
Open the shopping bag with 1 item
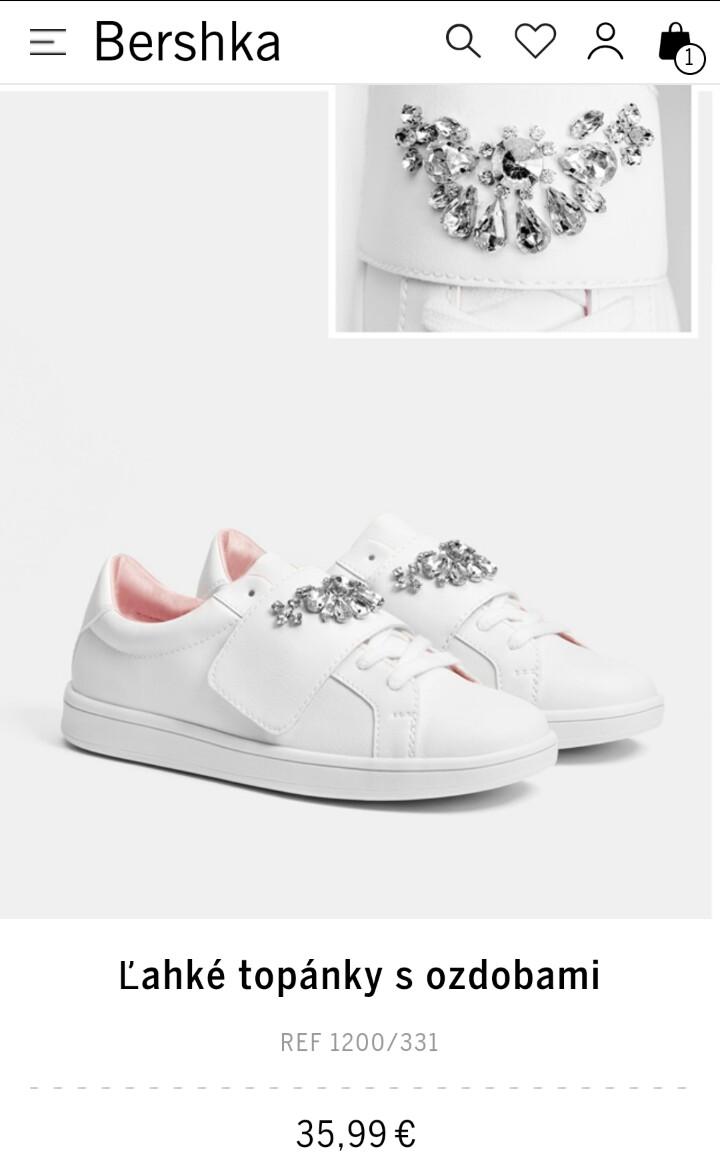(677, 45)
